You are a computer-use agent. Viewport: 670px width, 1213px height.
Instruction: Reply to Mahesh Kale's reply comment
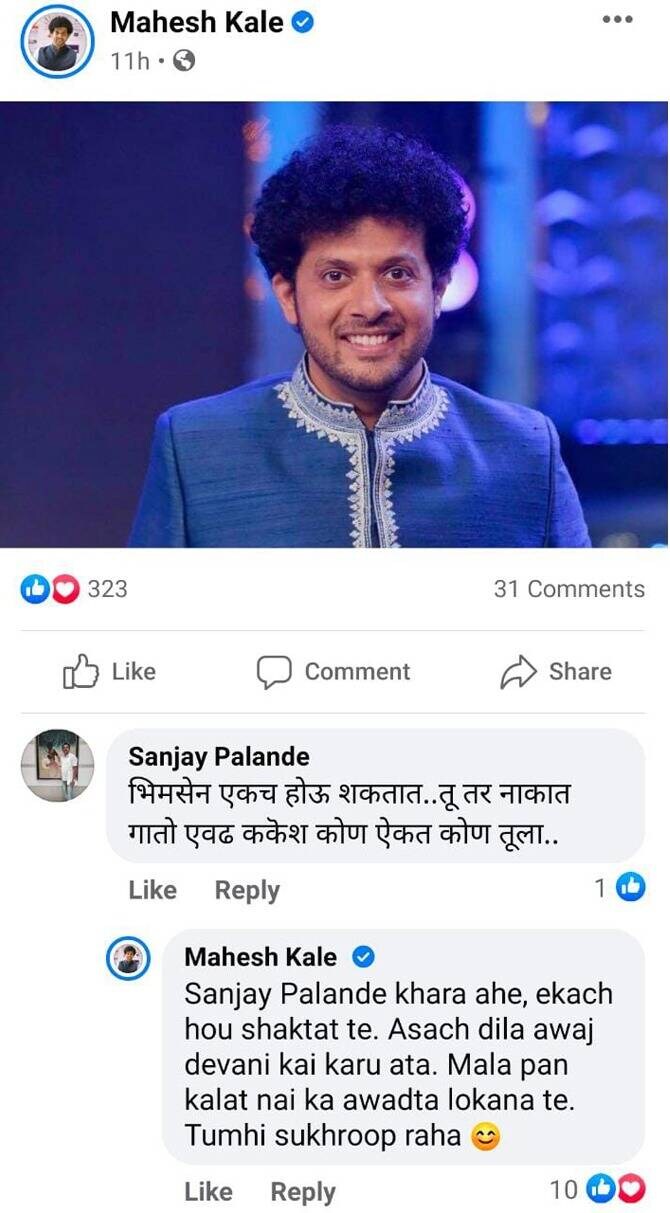click(x=303, y=1191)
